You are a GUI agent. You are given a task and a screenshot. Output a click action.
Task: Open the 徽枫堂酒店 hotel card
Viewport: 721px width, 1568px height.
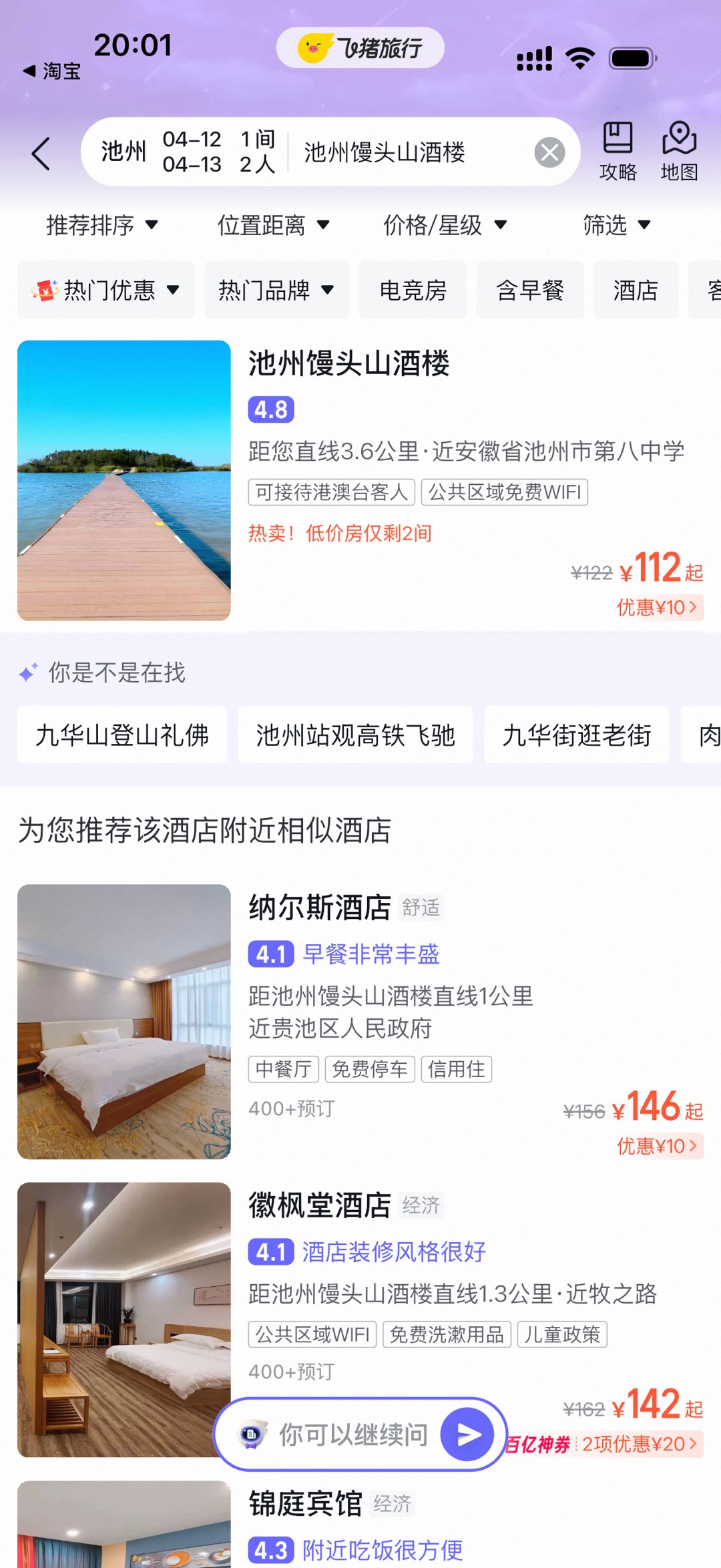pos(320,1206)
